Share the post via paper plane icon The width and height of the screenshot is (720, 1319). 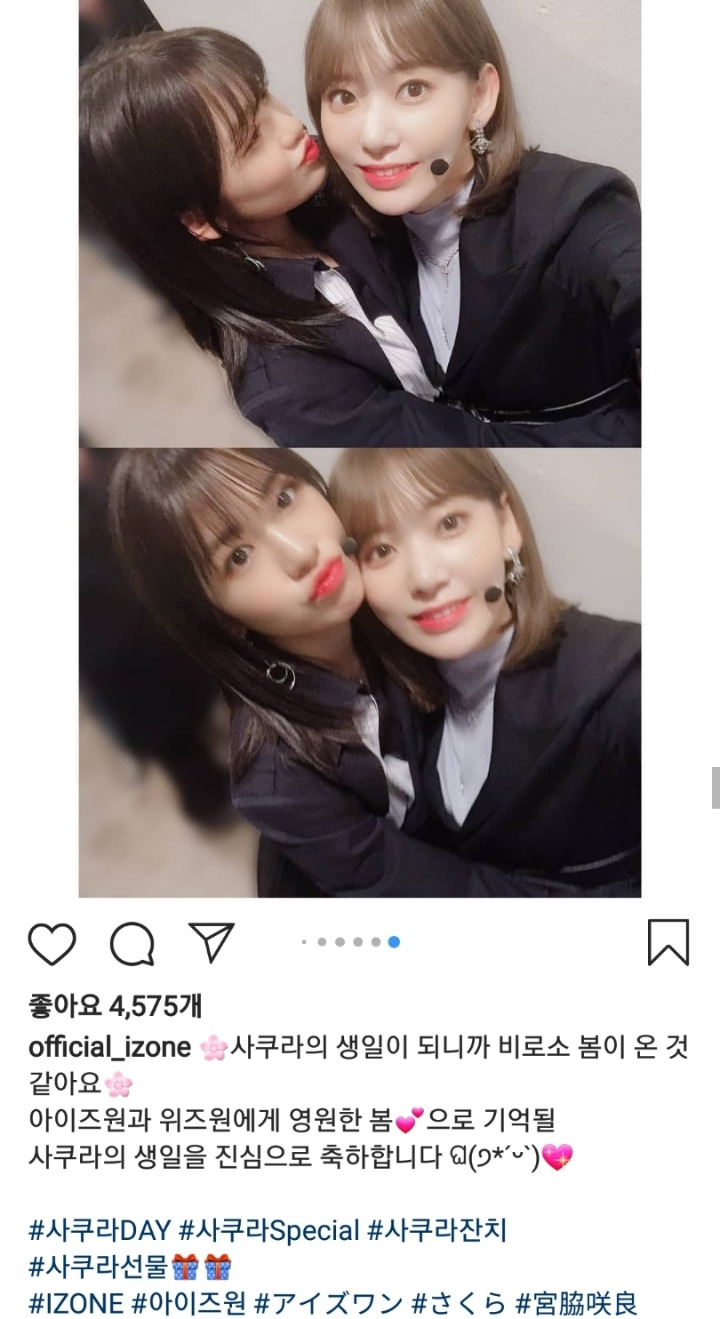tap(211, 942)
